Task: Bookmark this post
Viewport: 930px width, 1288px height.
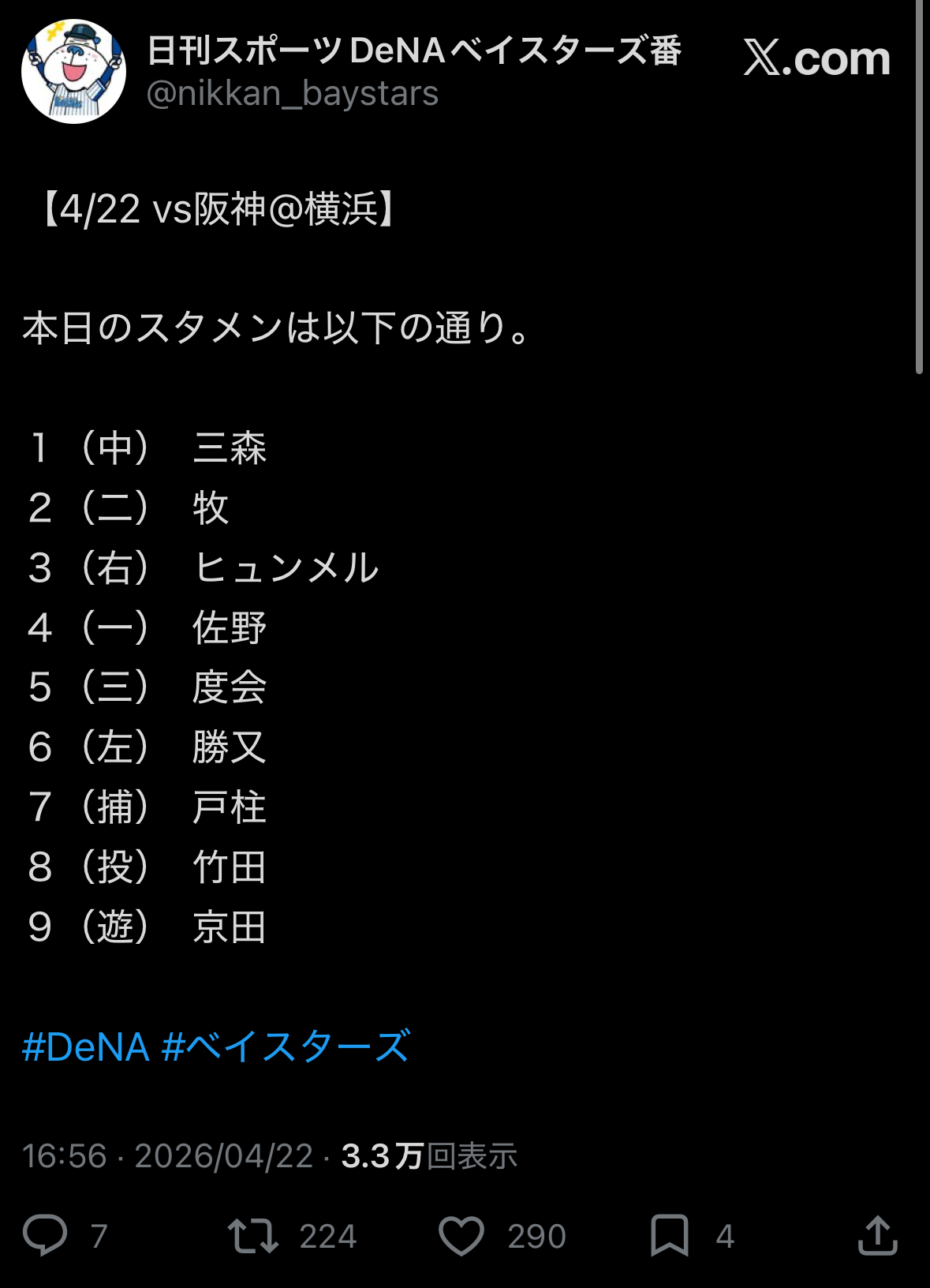Action: tap(669, 1235)
